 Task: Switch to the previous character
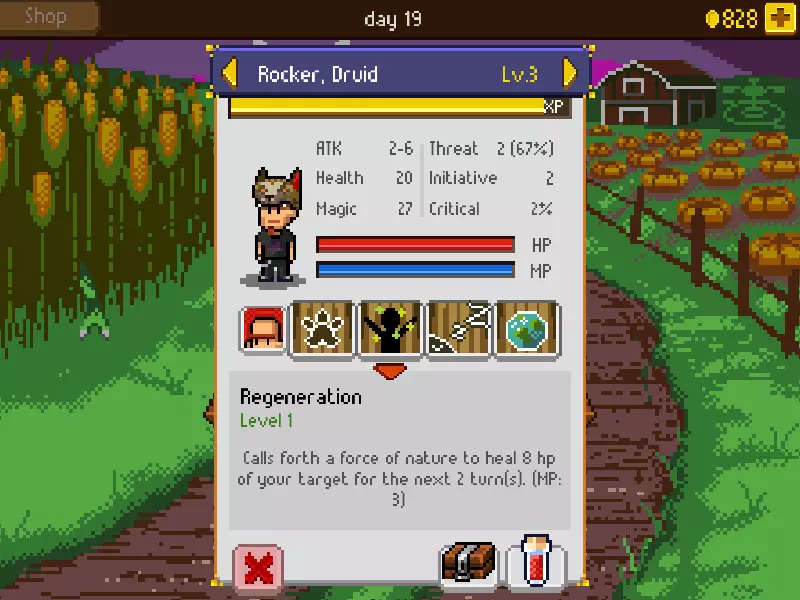pos(231,73)
